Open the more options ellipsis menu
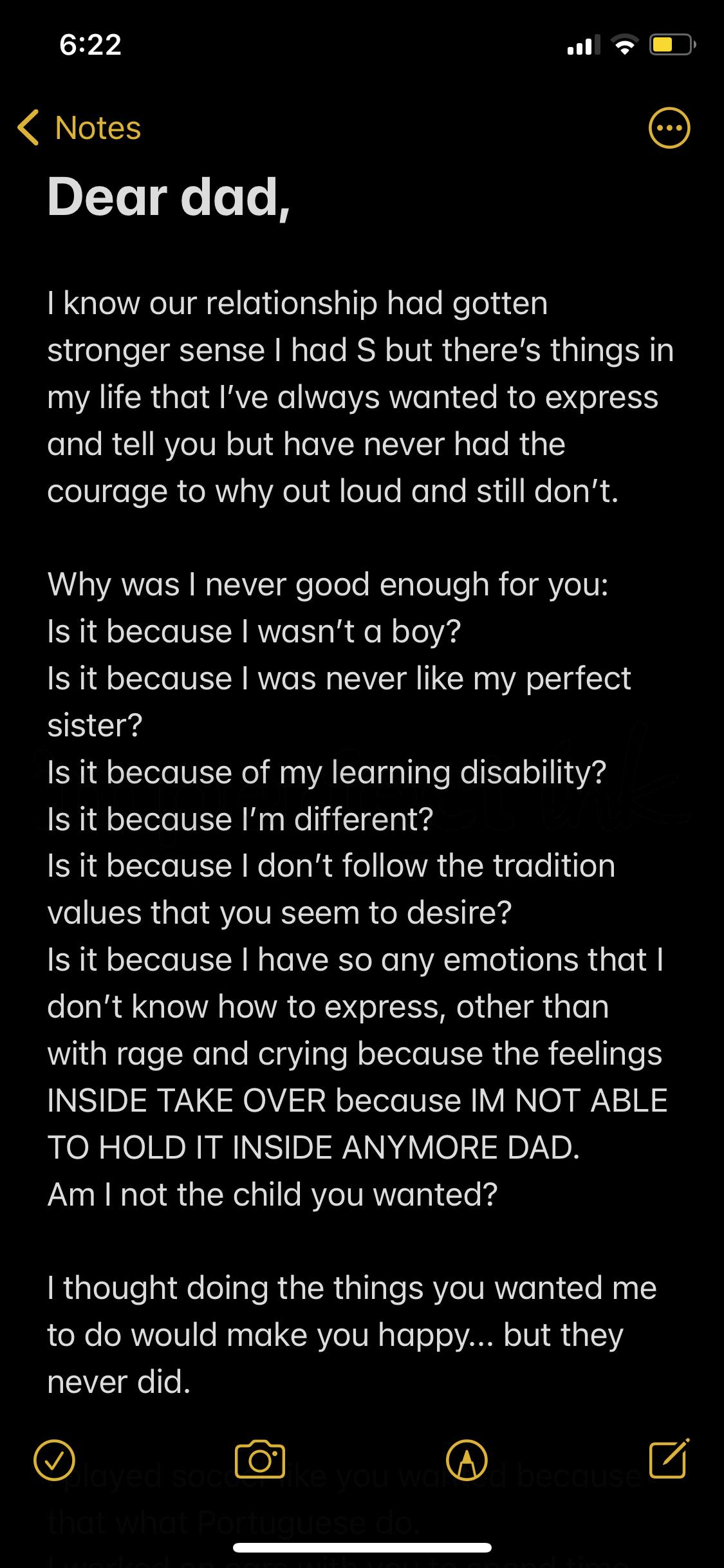Viewport: 724px width, 1568px height. 669,129
